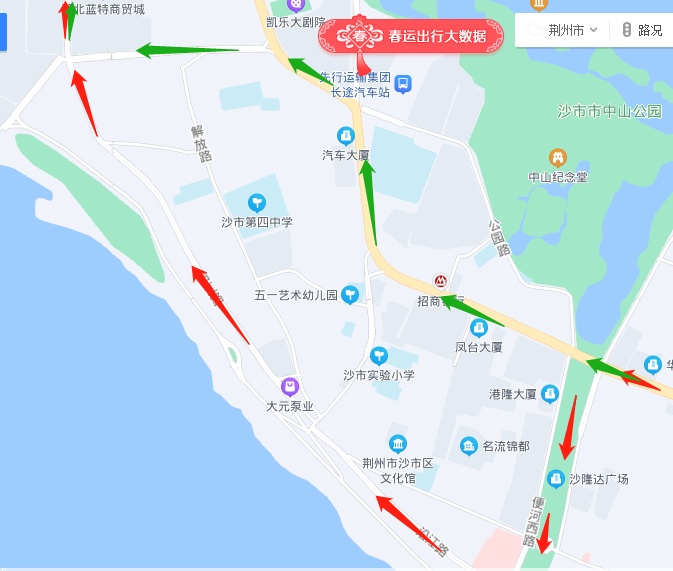Tap the 汽车大厦 map marker

346,136
